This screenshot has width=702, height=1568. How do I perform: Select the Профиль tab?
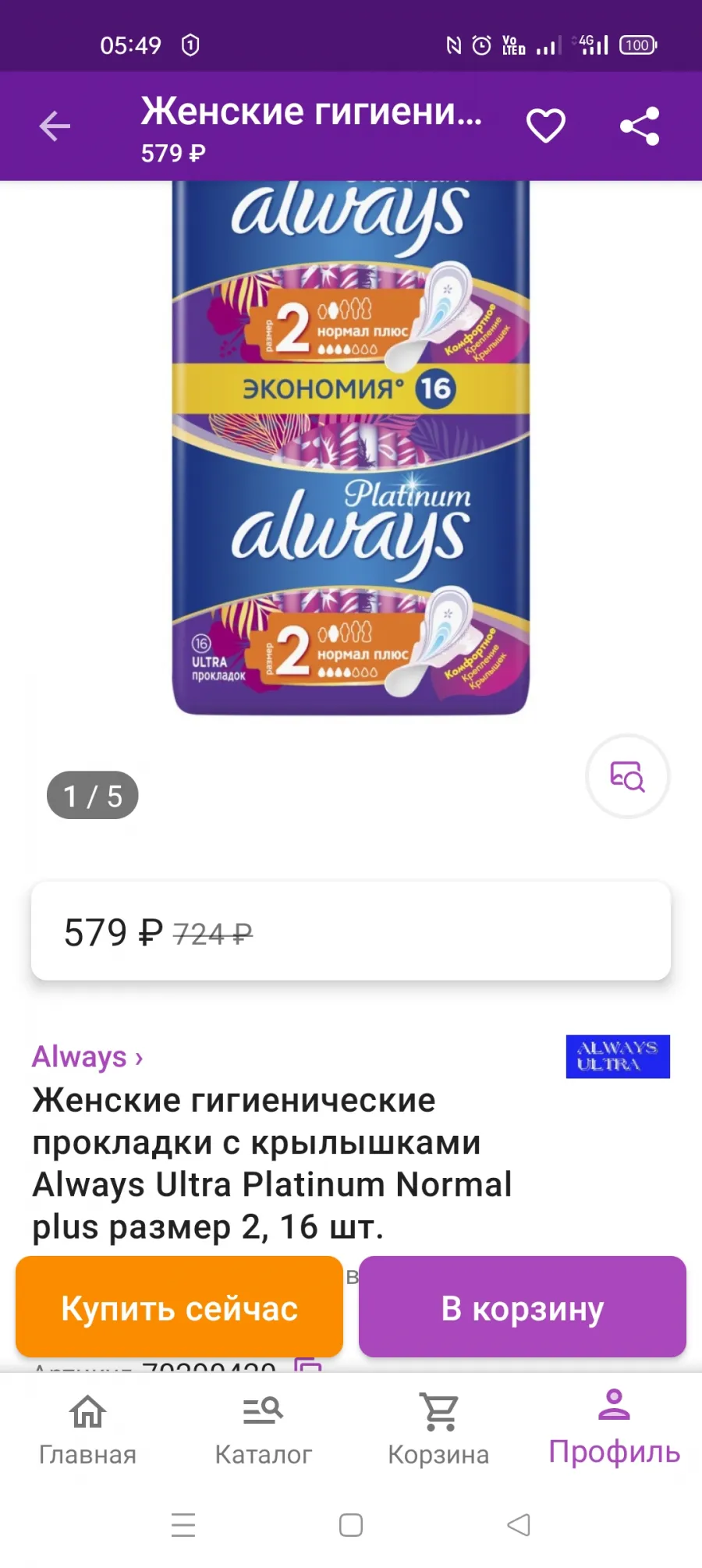pos(614,1429)
